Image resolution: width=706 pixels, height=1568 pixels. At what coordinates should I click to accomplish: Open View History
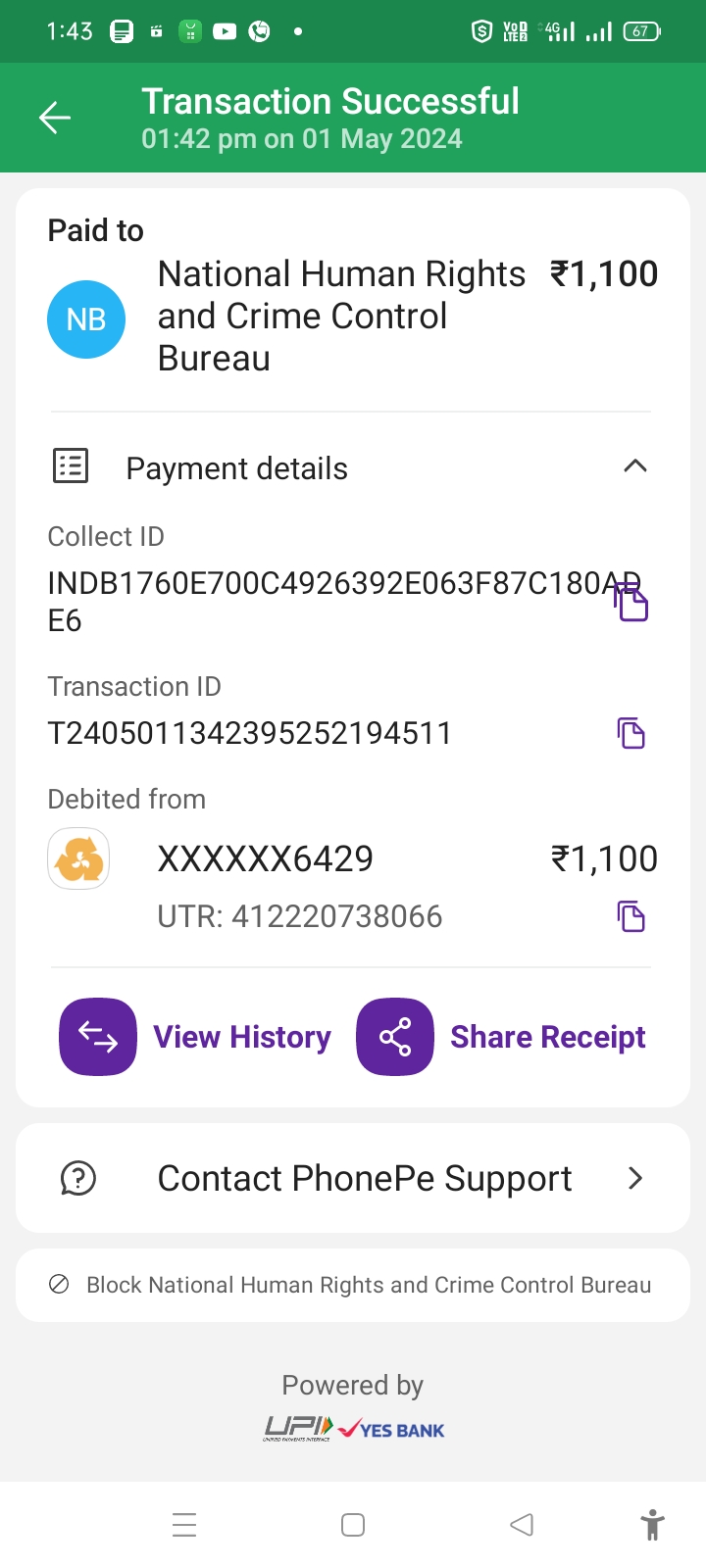click(196, 1037)
